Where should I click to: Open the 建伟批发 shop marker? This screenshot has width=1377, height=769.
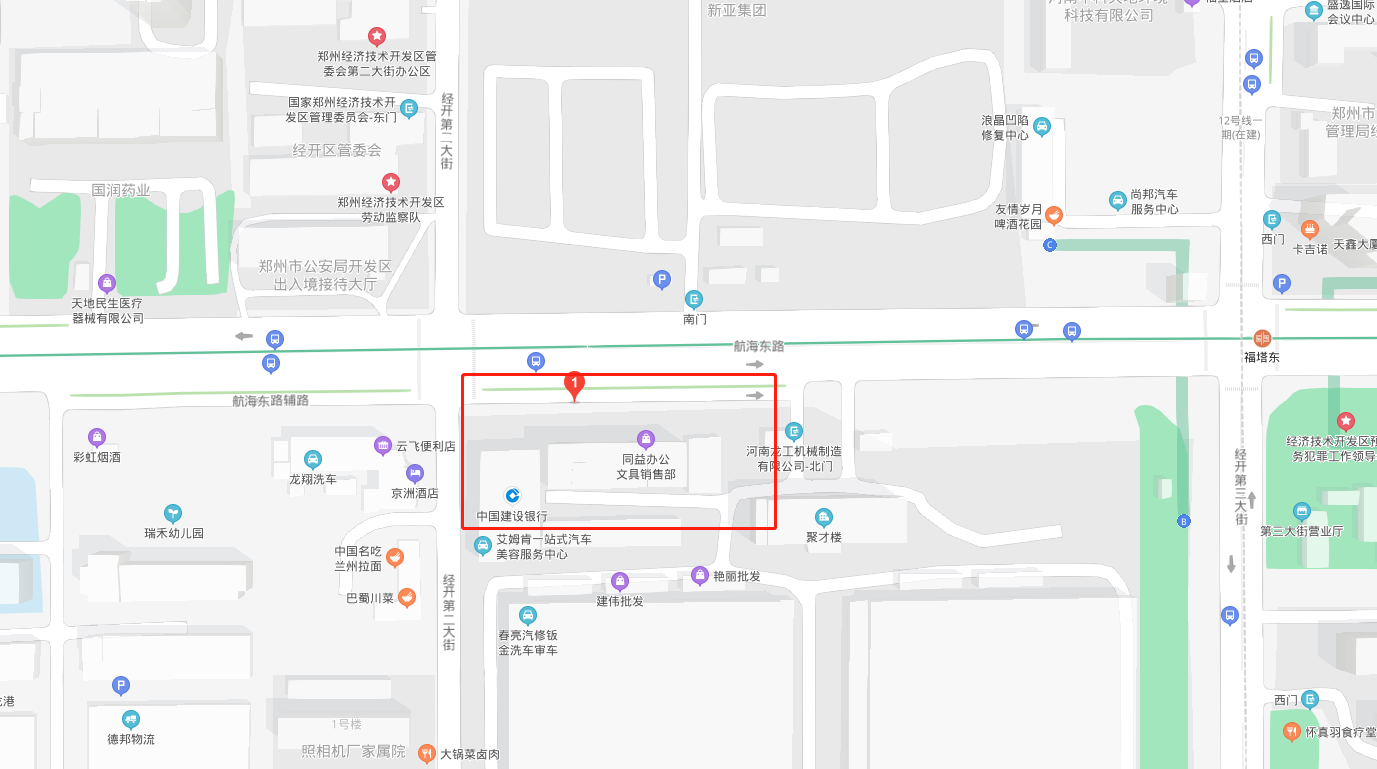[620, 581]
